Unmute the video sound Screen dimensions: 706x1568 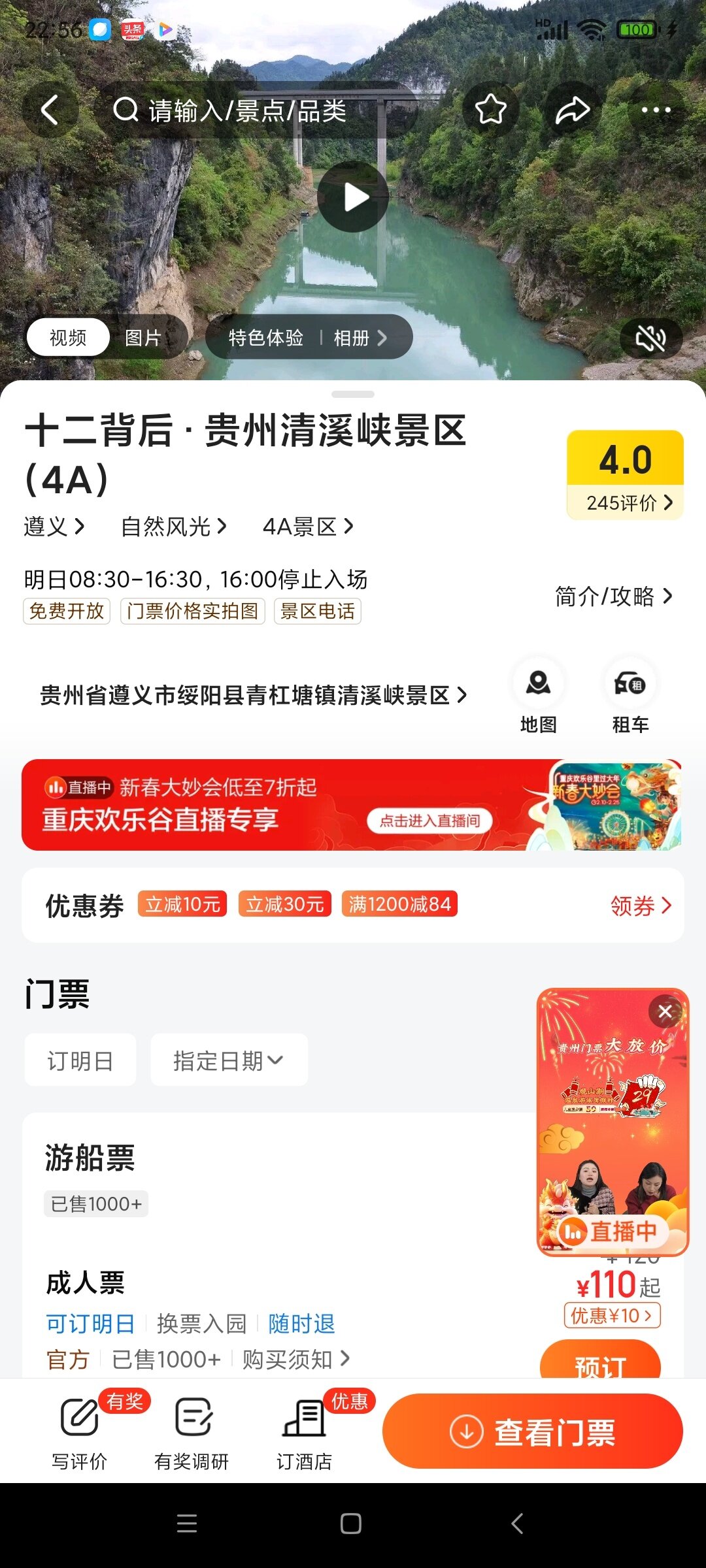[650, 338]
